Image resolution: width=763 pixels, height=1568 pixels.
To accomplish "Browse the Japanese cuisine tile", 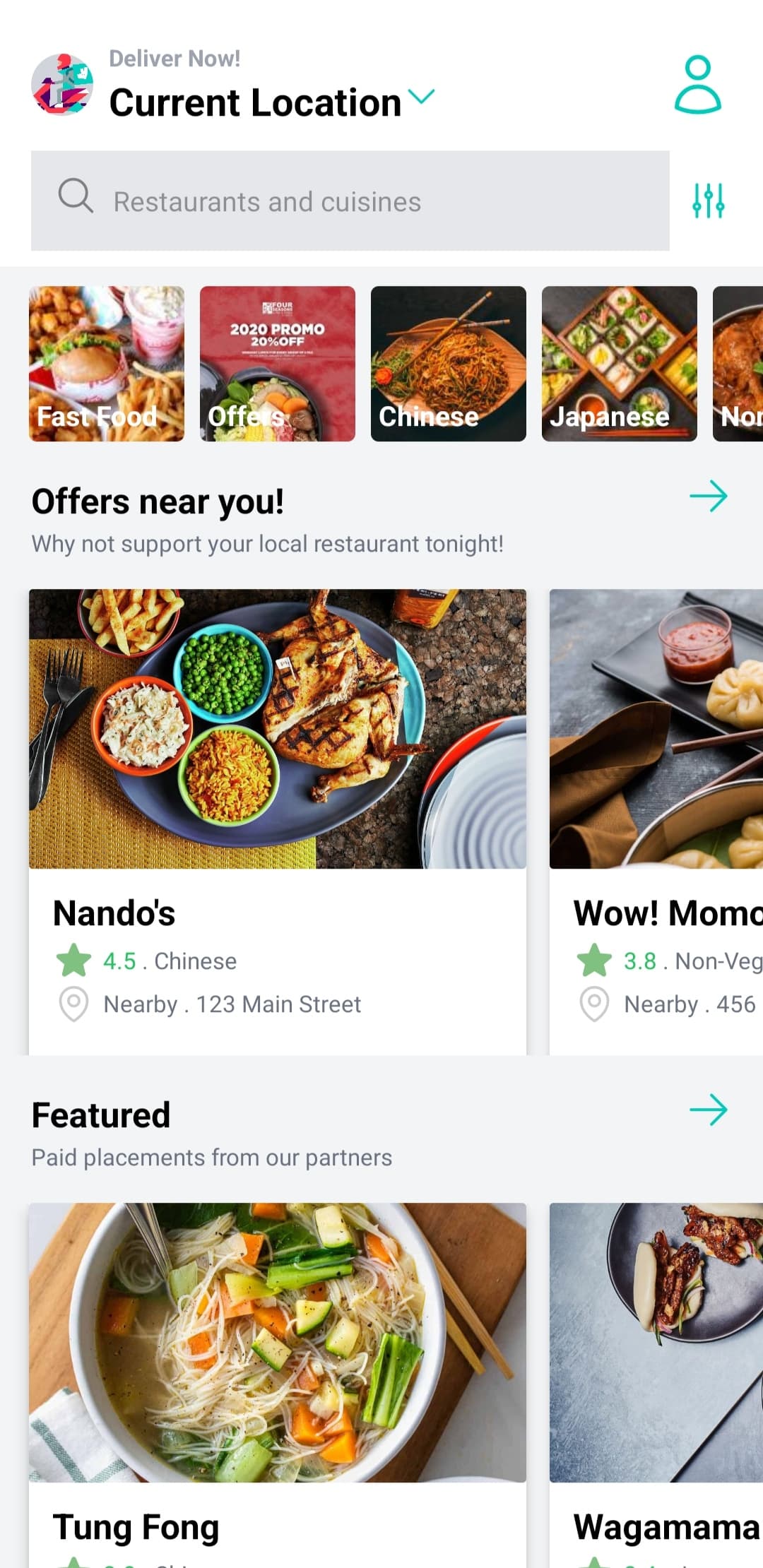I will tap(620, 364).
